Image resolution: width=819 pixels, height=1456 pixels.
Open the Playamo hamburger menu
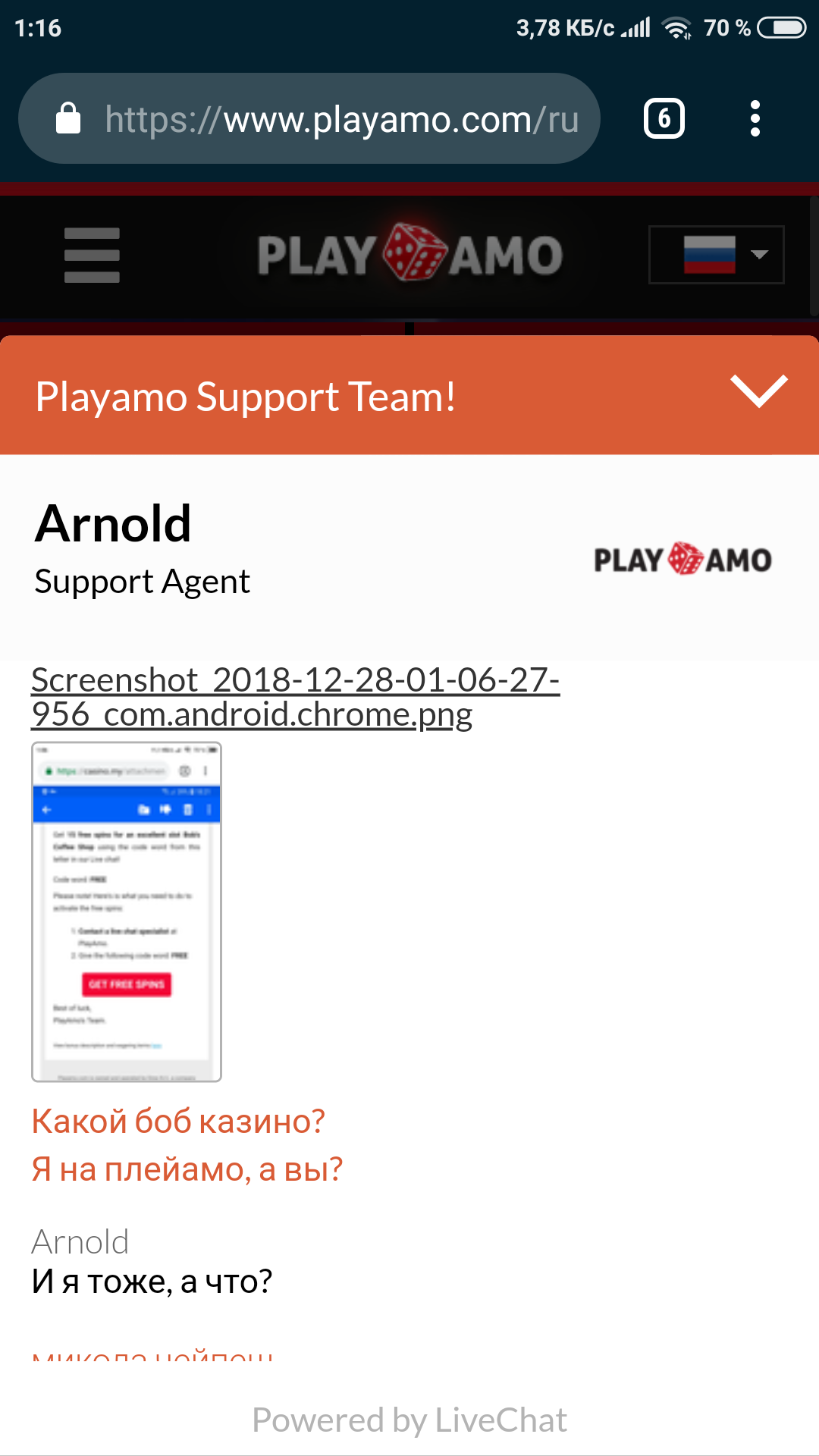pyautogui.click(x=92, y=255)
